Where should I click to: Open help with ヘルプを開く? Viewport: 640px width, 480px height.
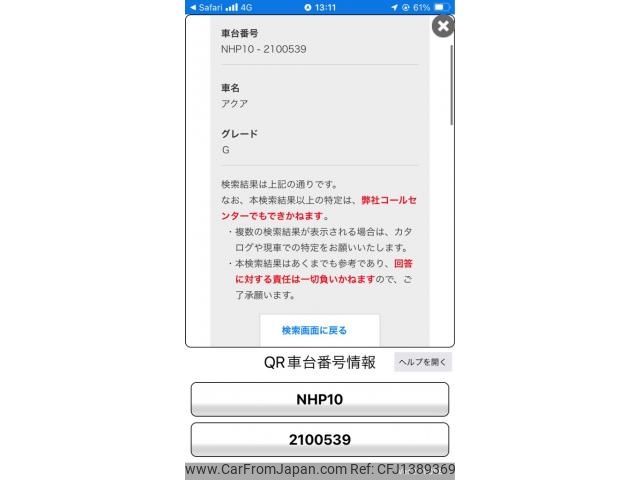[x=423, y=363]
